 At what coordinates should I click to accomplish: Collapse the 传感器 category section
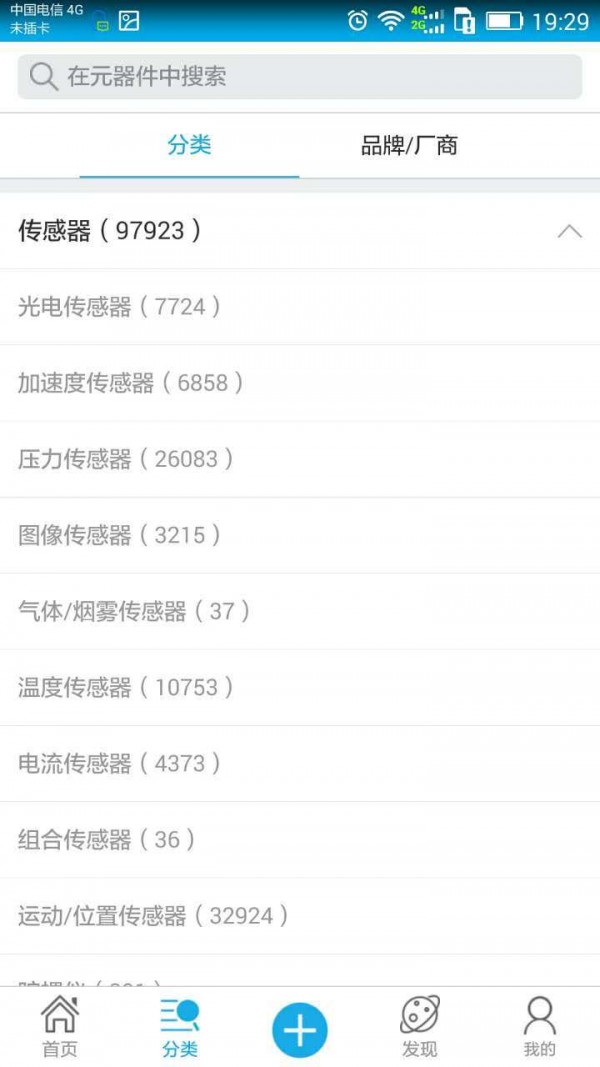569,231
